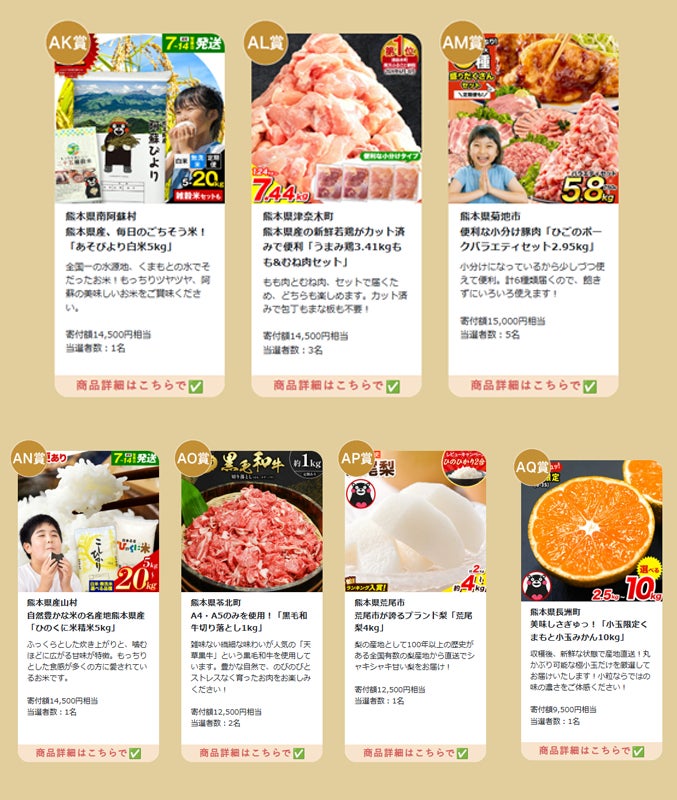The width and height of the screenshot is (677, 800).
Task: Open product details for AK prize Asobiyori rice
Action: (139, 385)
